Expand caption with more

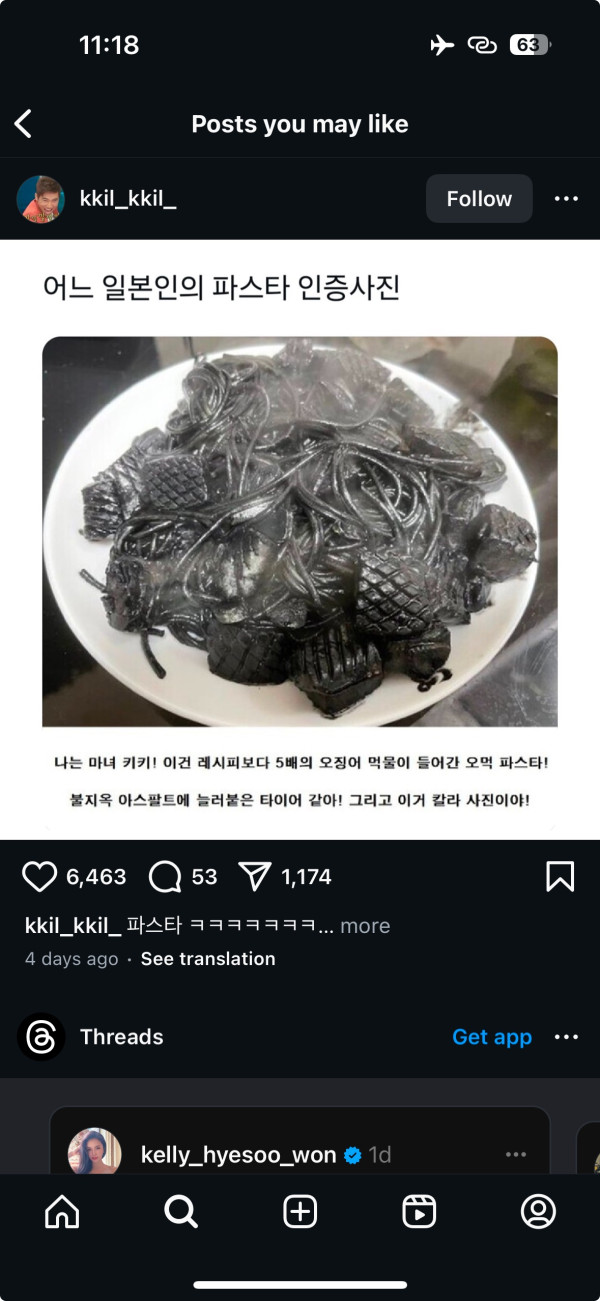(364, 926)
